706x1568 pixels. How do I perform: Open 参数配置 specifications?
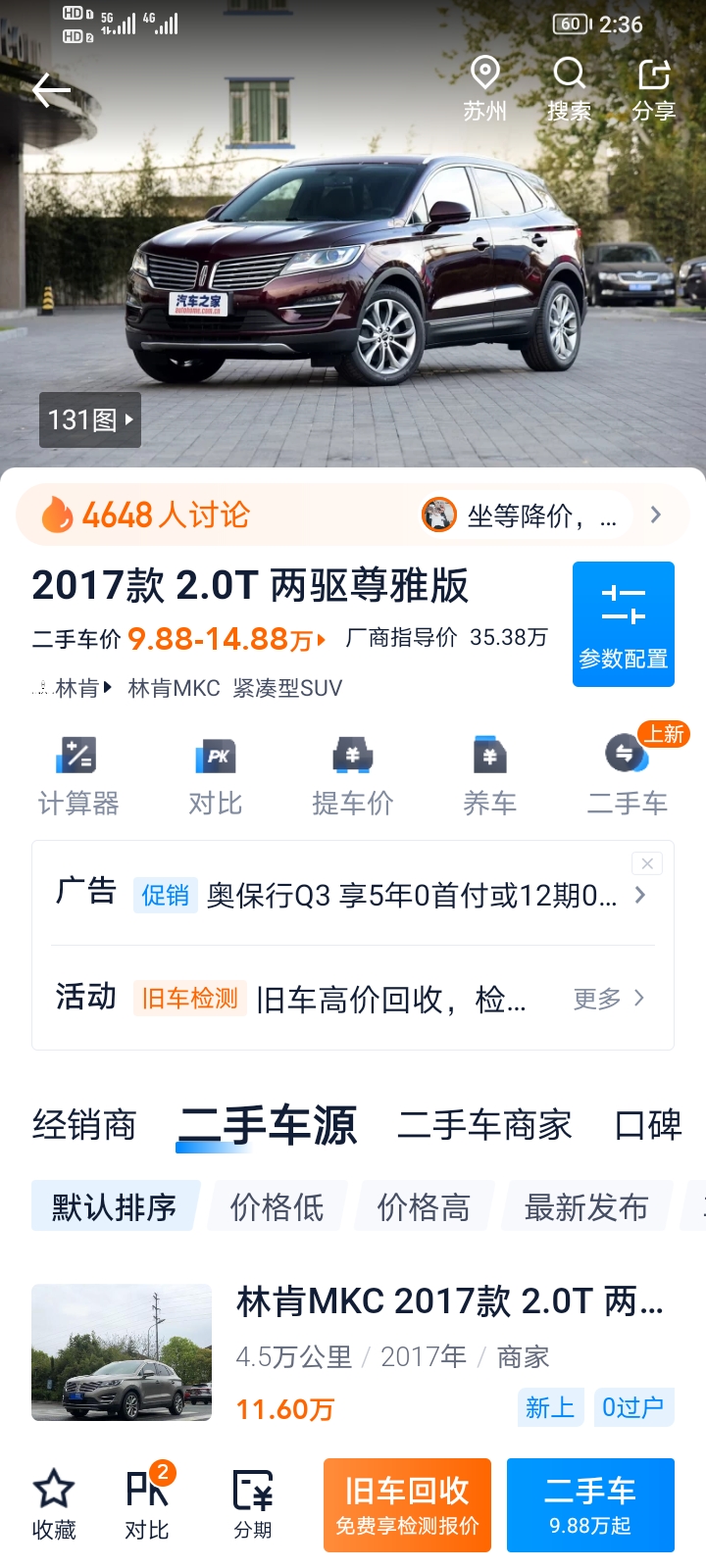click(624, 624)
